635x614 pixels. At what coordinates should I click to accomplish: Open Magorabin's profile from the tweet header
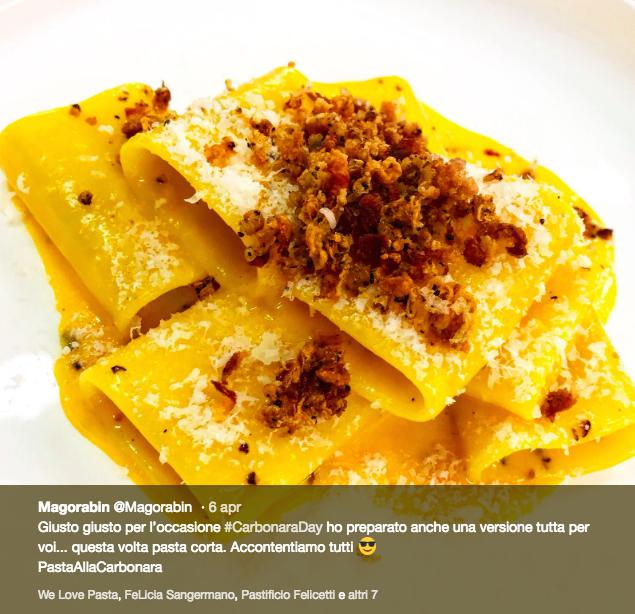73,505
